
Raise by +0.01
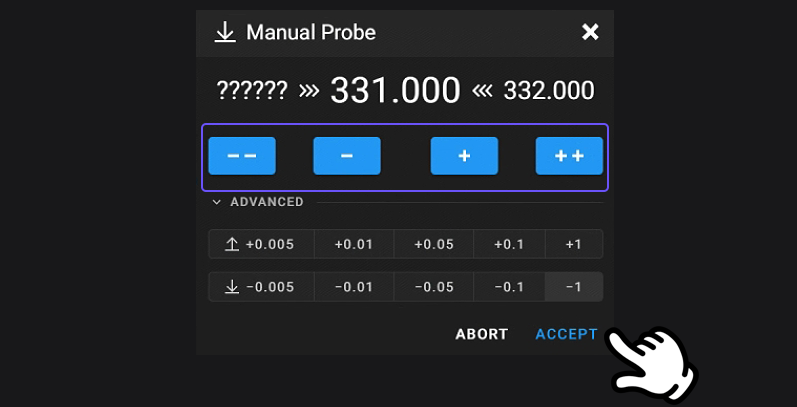click(353, 244)
